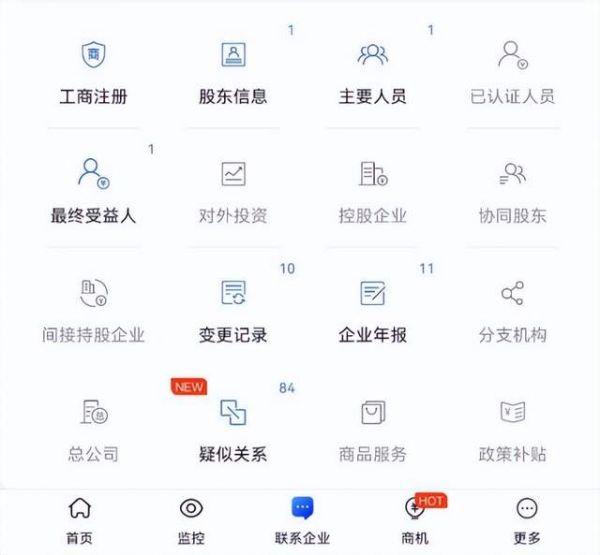The width and height of the screenshot is (600, 555).
Task: Open 最终受益人 info
Action: [93, 191]
